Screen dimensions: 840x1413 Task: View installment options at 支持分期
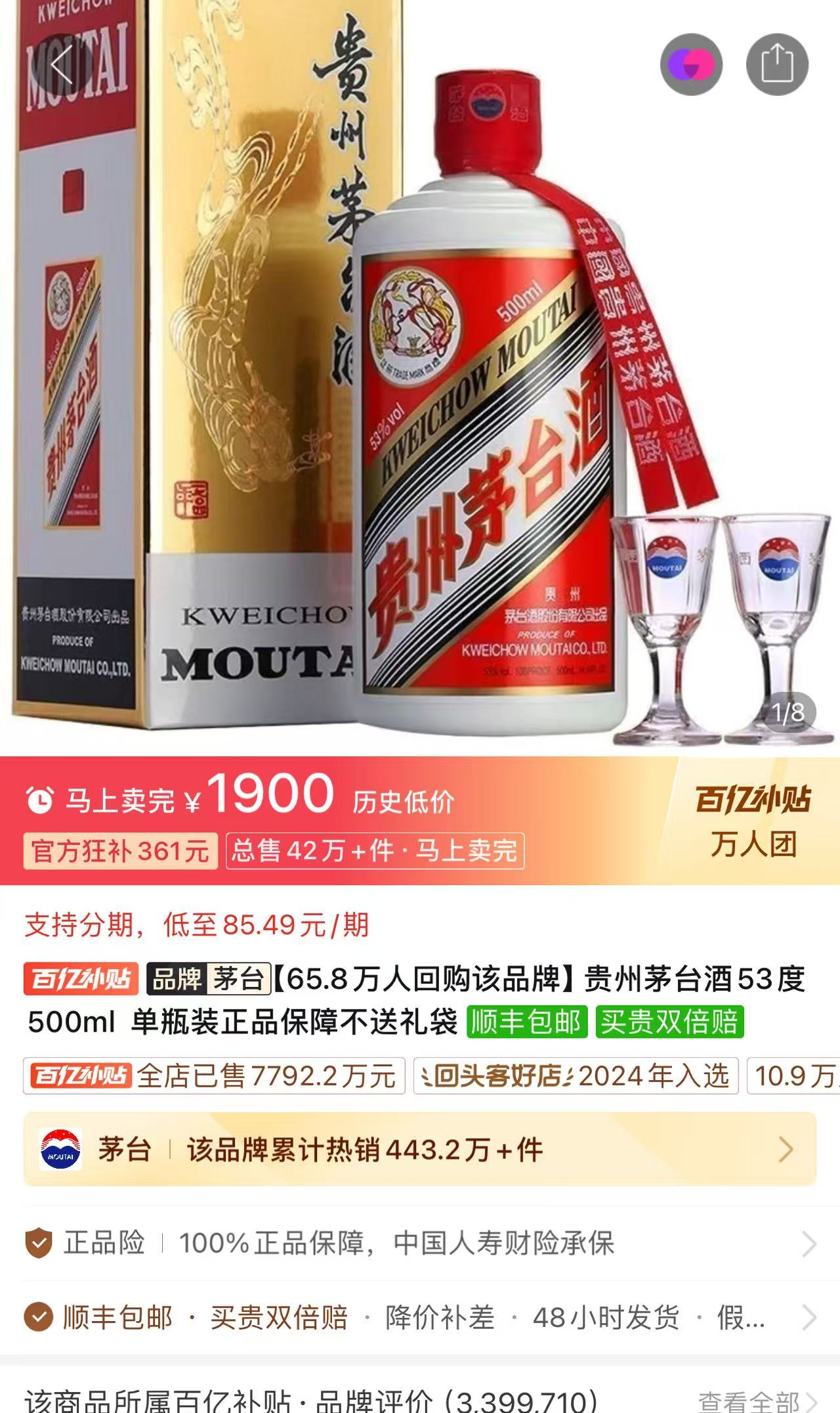[x=197, y=925]
